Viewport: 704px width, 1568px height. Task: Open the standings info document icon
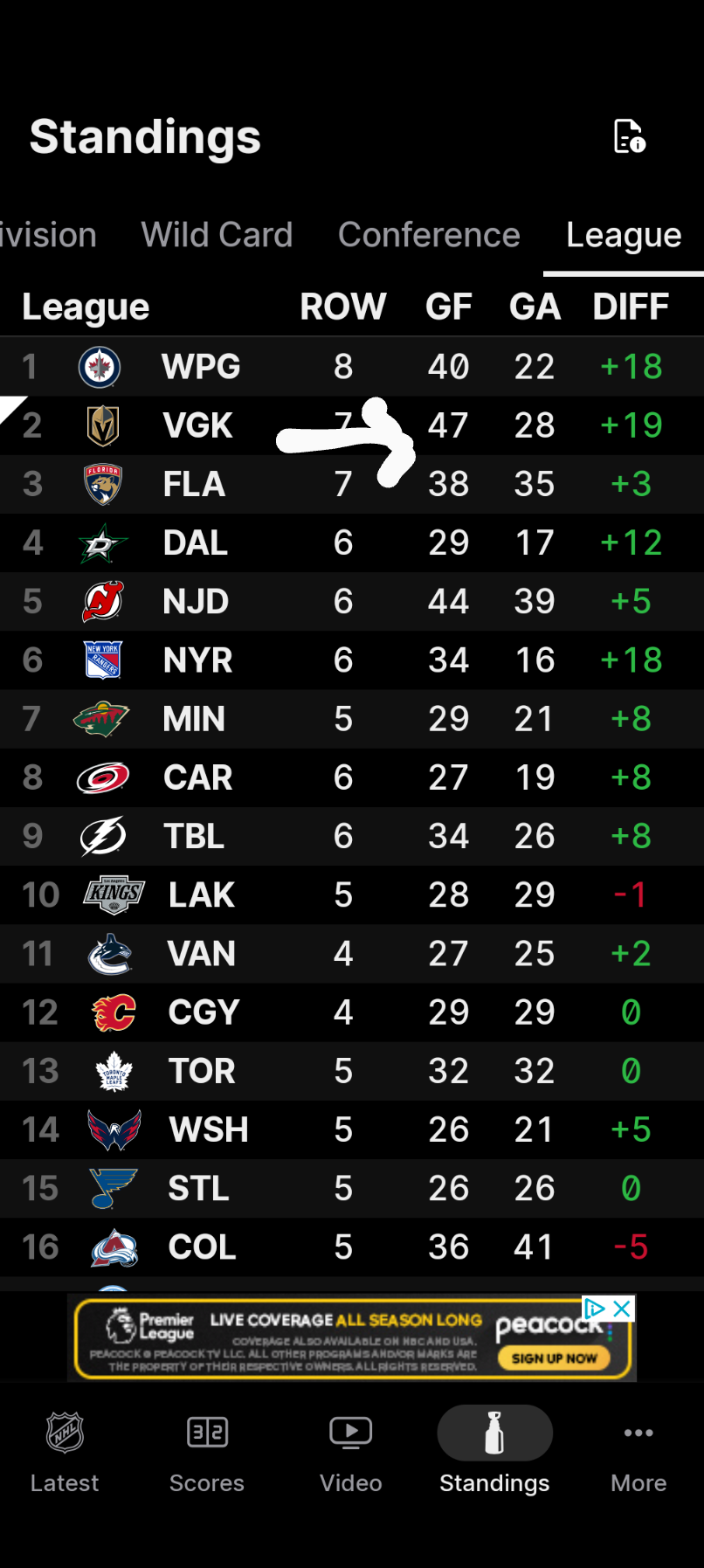tap(629, 136)
